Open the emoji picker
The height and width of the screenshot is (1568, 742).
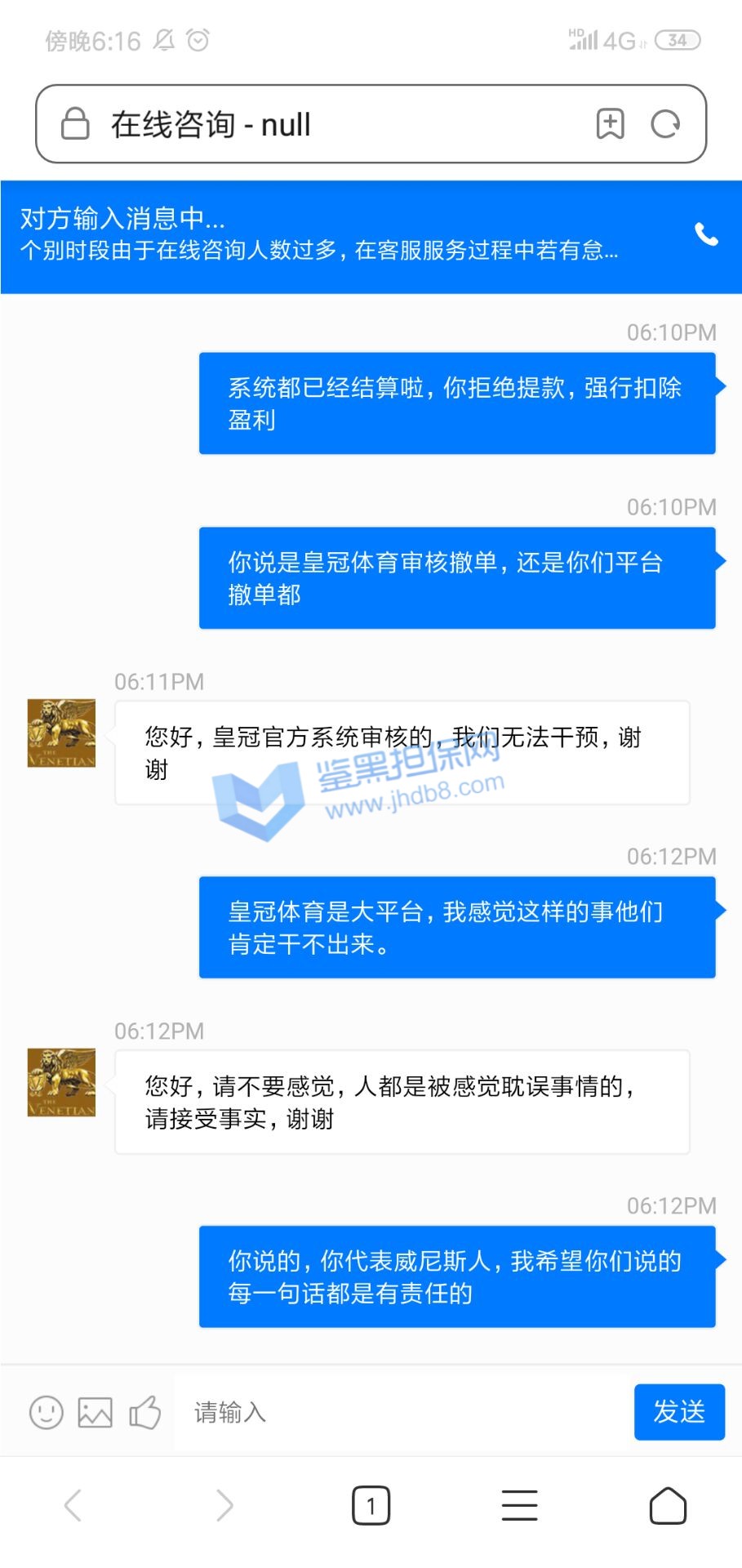click(x=47, y=1412)
